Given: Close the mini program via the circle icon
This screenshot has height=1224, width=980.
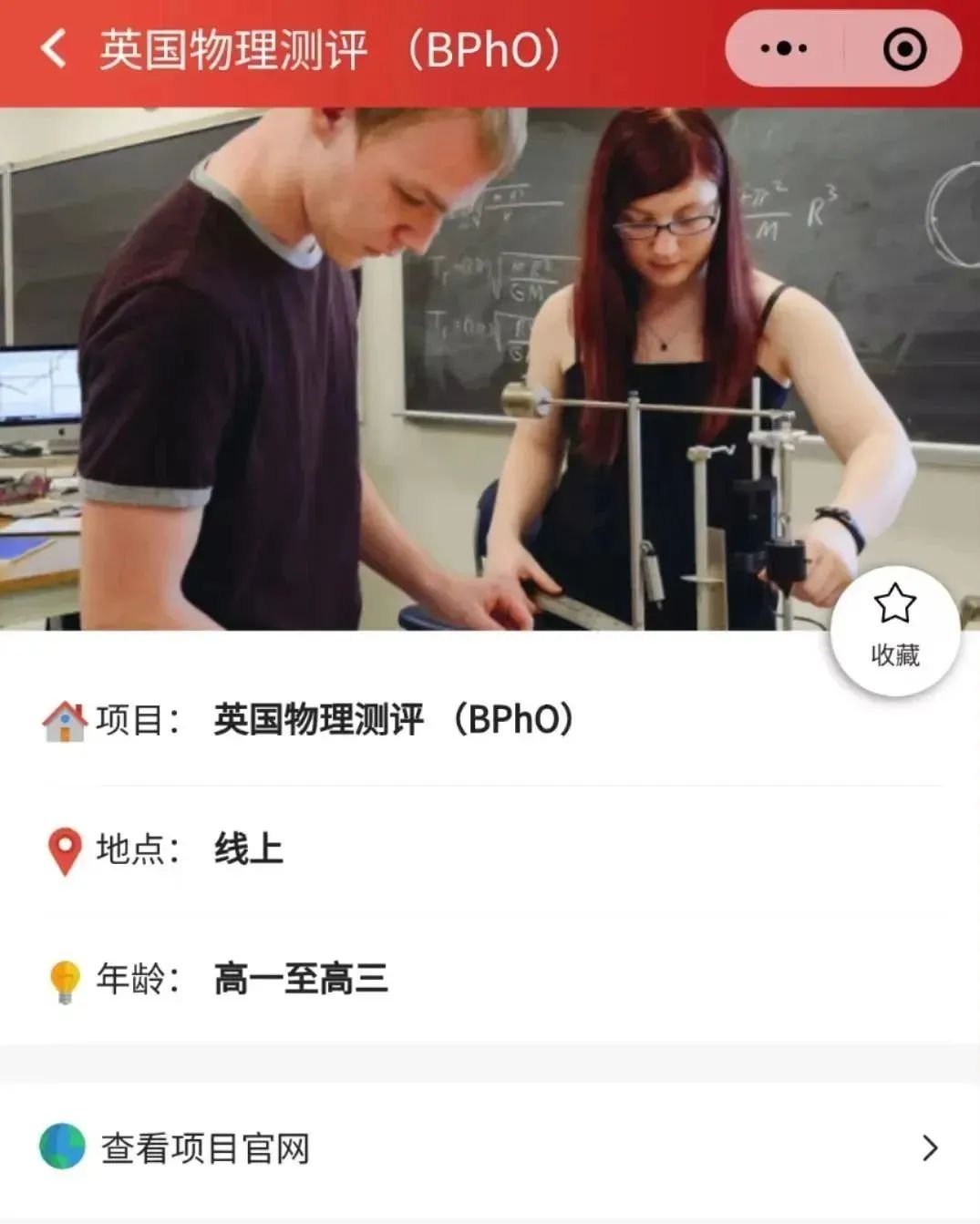Looking at the screenshot, I should click(x=904, y=48).
